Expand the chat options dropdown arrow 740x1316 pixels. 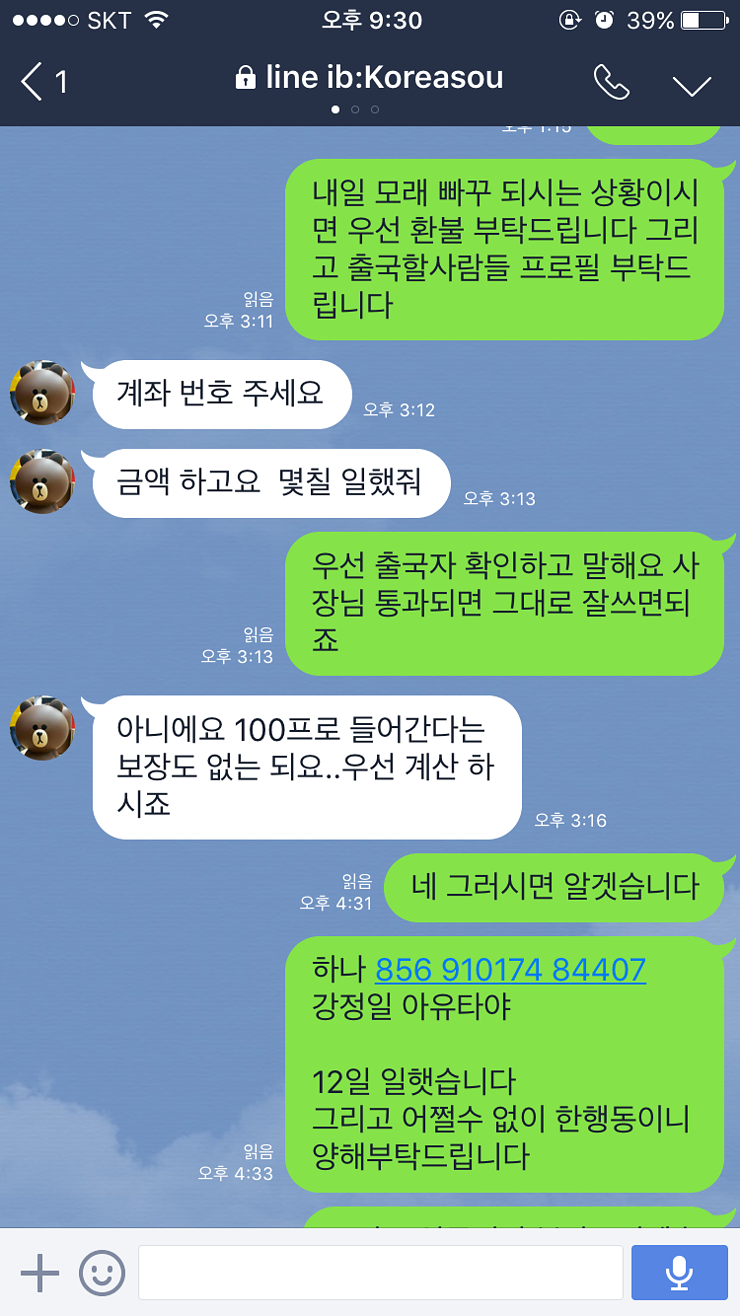[x=691, y=84]
